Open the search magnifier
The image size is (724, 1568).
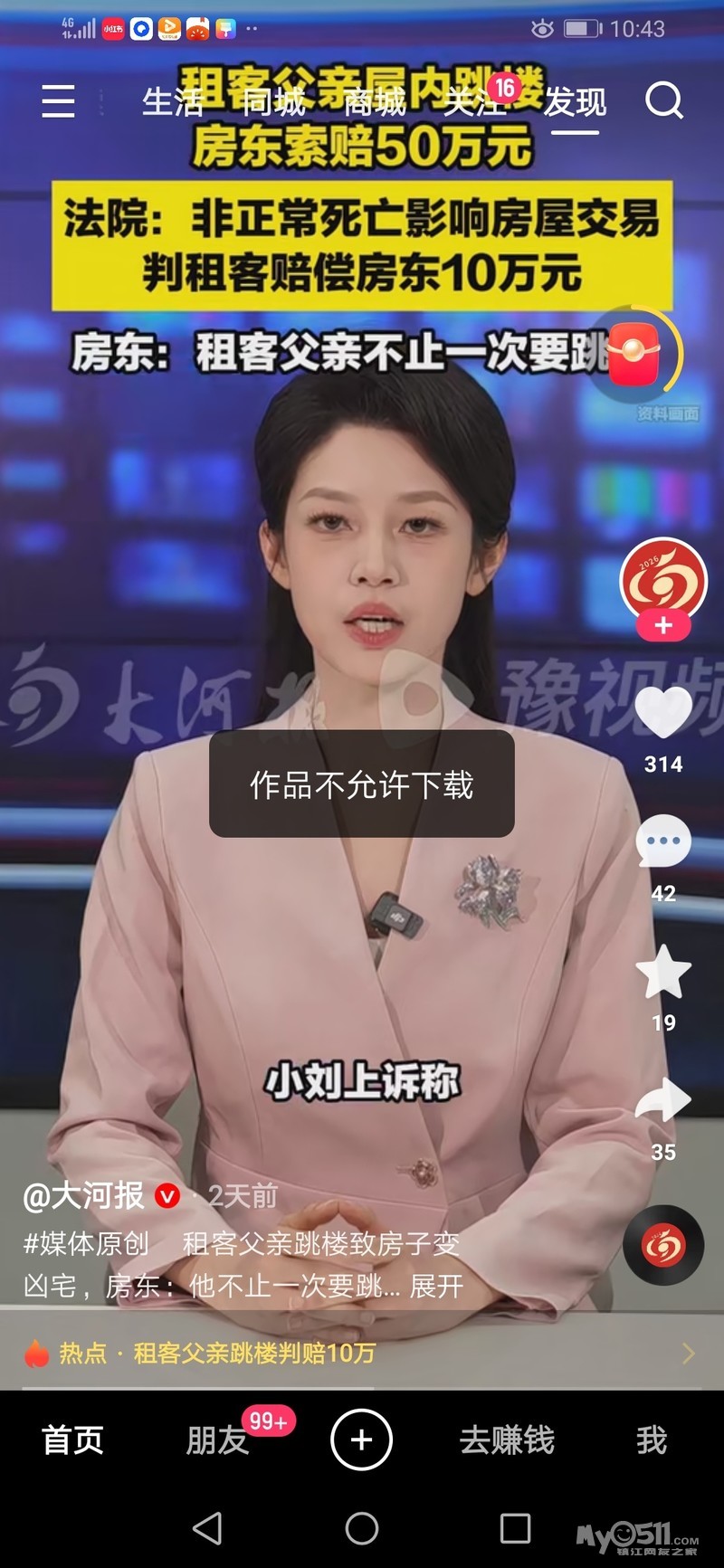click(x=664, y=100)
